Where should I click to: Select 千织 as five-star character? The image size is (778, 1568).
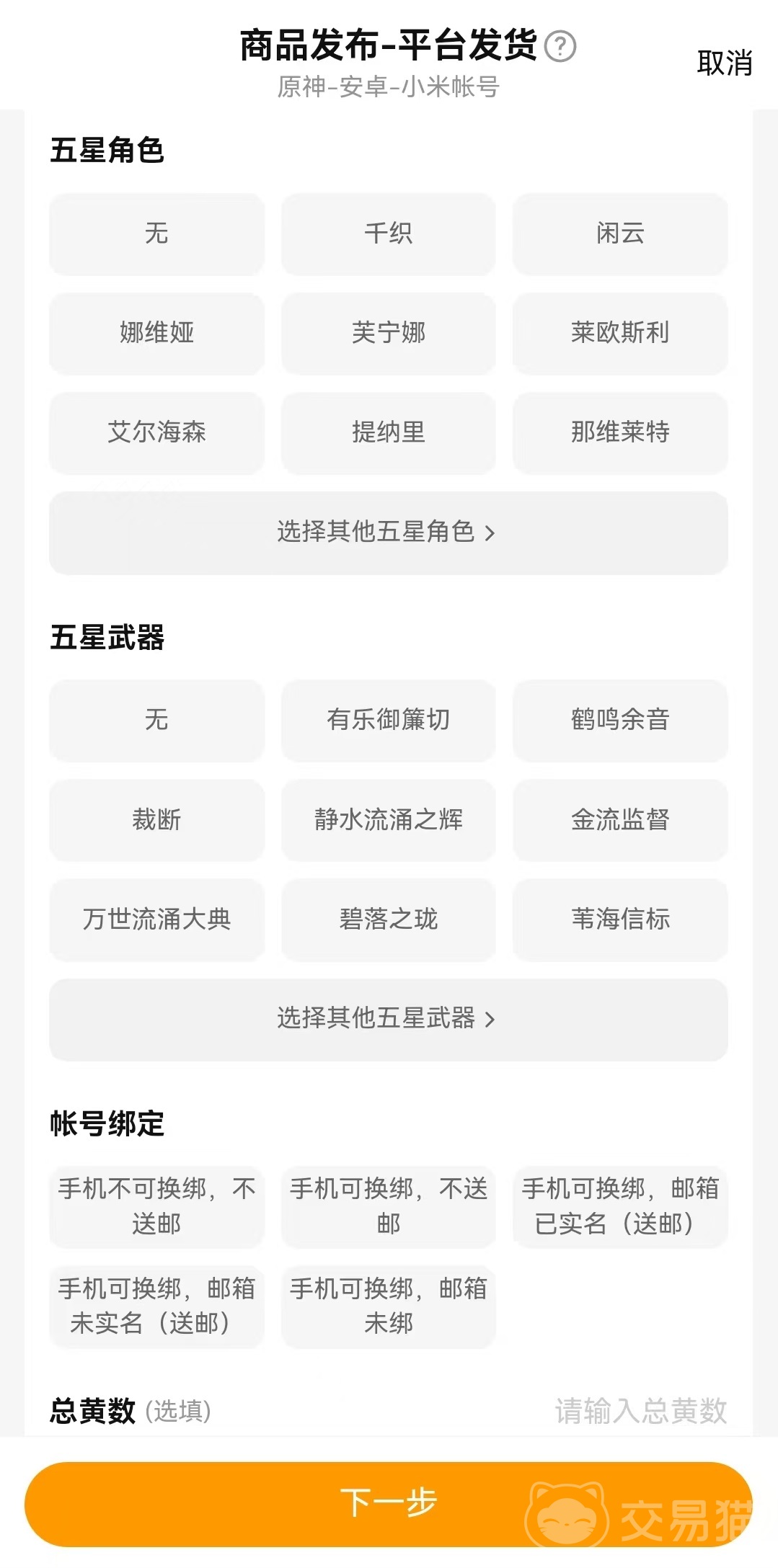388,233
